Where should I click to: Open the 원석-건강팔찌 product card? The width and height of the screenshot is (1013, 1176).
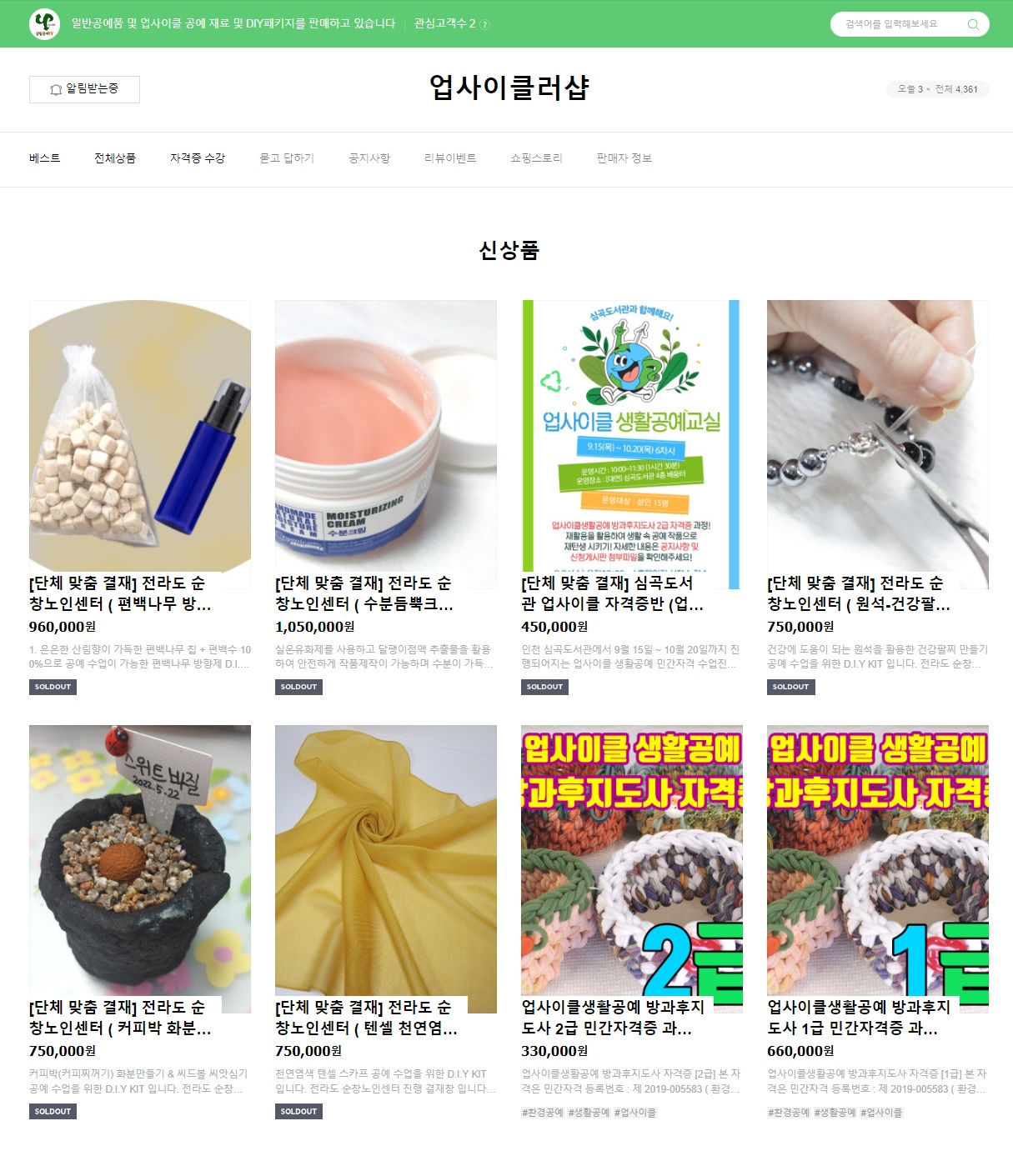click(x=877, y=443)
